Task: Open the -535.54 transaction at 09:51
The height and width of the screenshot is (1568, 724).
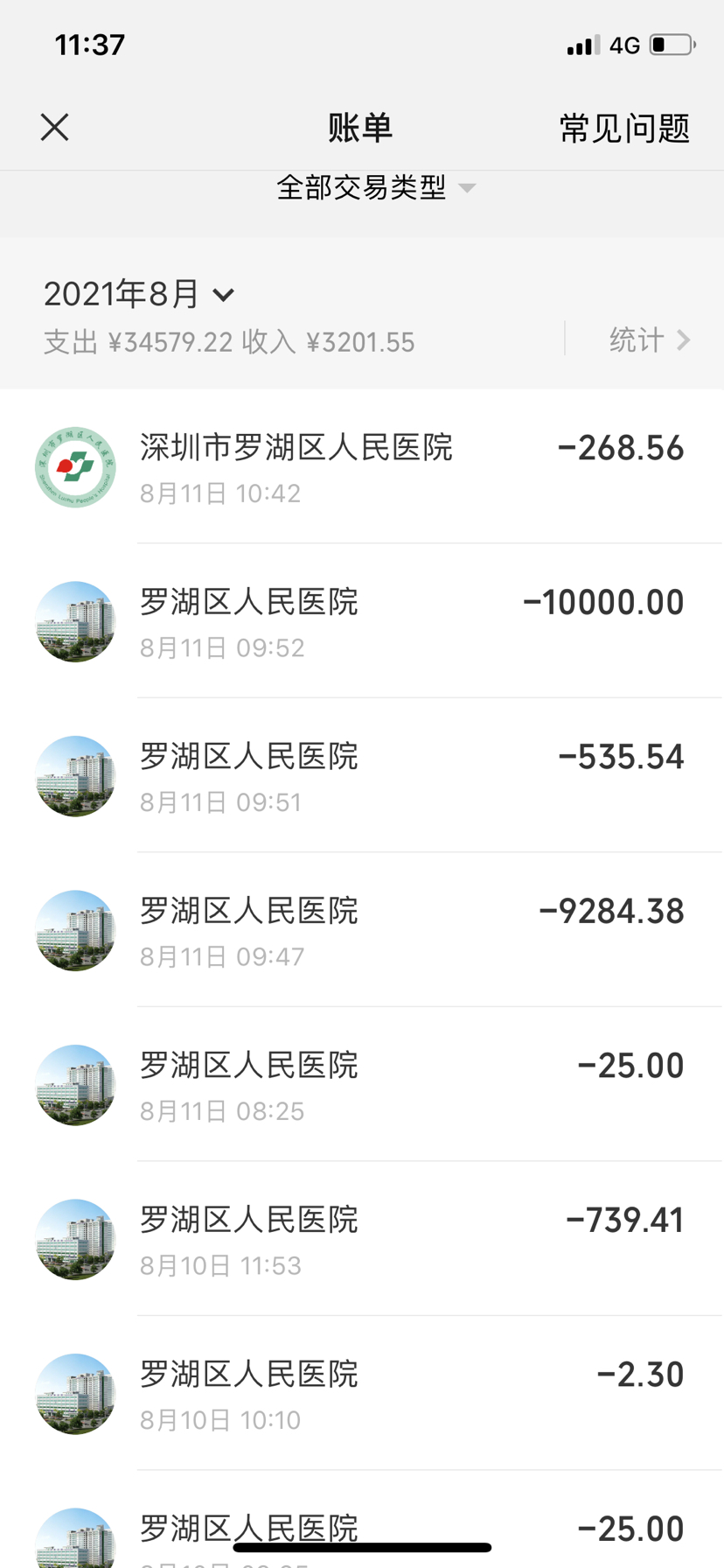Action: 362,775
